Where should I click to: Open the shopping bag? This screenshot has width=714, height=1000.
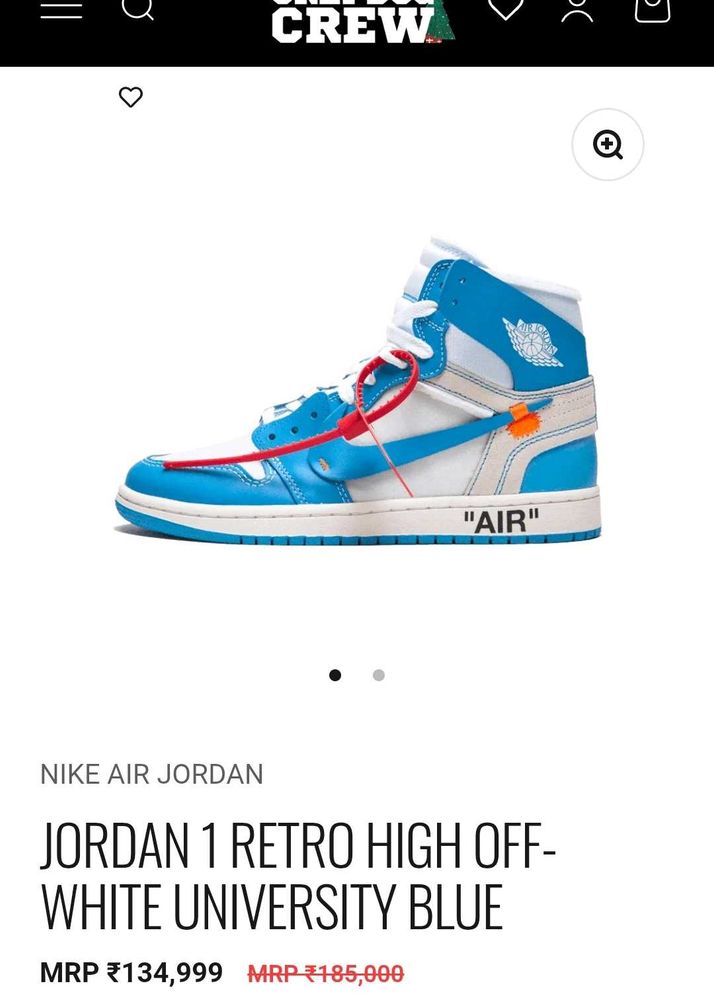click(652, 9)
